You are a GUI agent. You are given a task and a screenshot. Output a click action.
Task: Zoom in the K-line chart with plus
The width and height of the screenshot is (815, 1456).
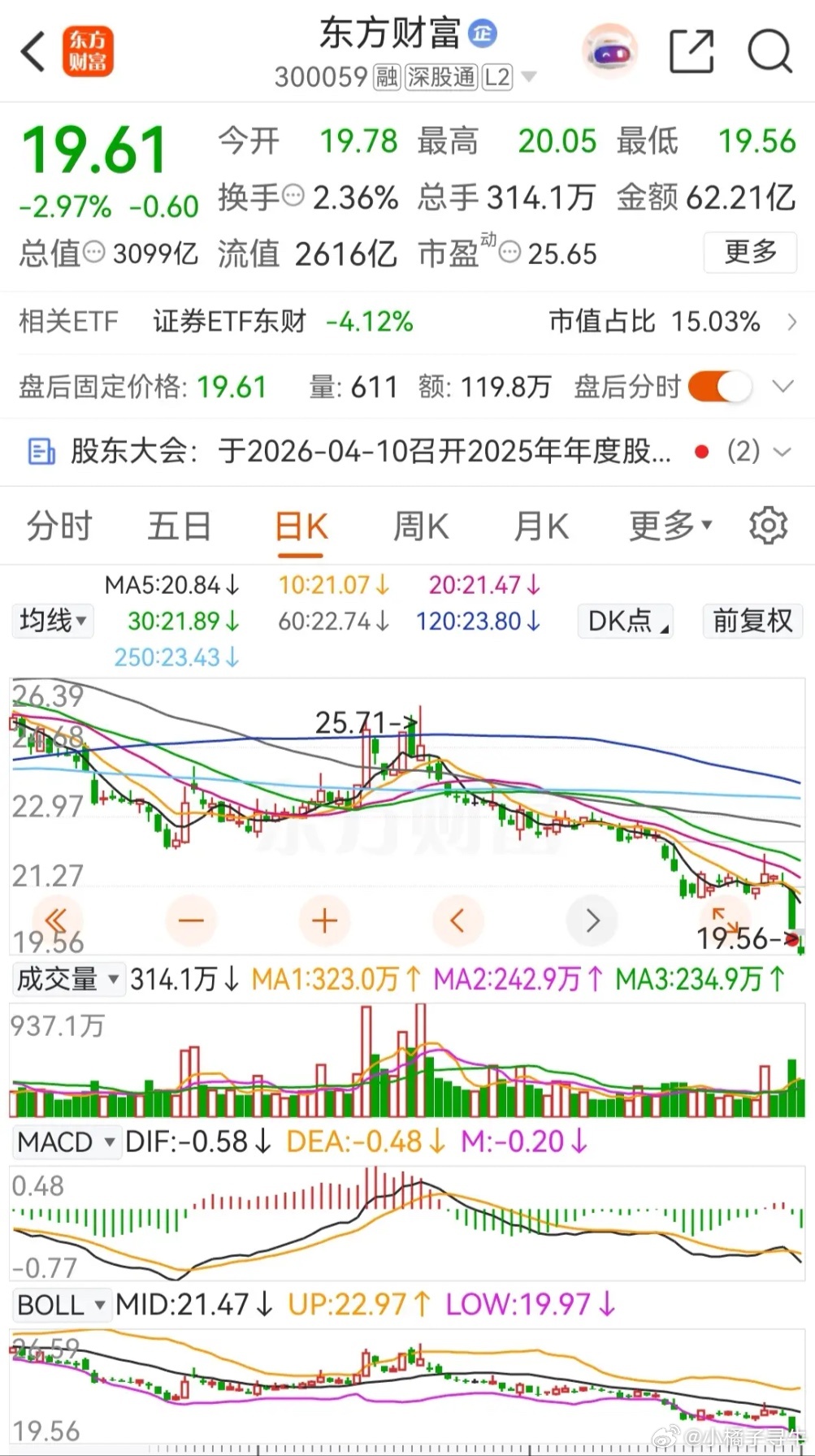tap(324, 921)
